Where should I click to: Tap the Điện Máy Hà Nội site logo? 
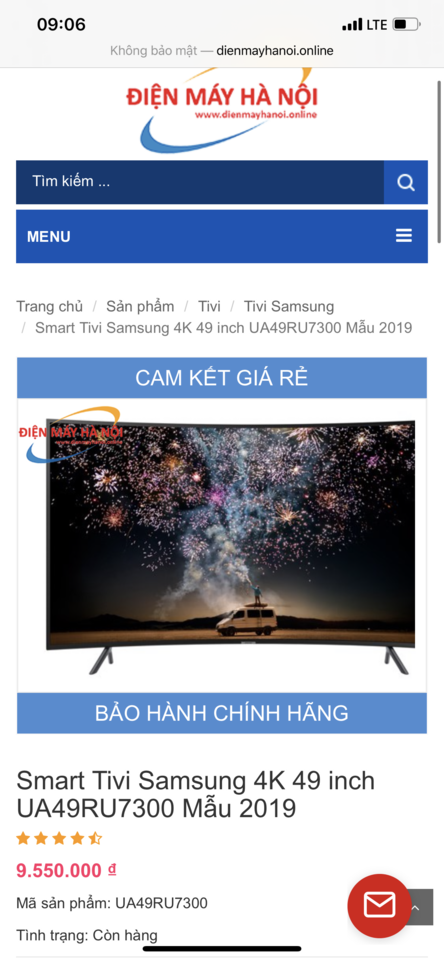[222, 110]
